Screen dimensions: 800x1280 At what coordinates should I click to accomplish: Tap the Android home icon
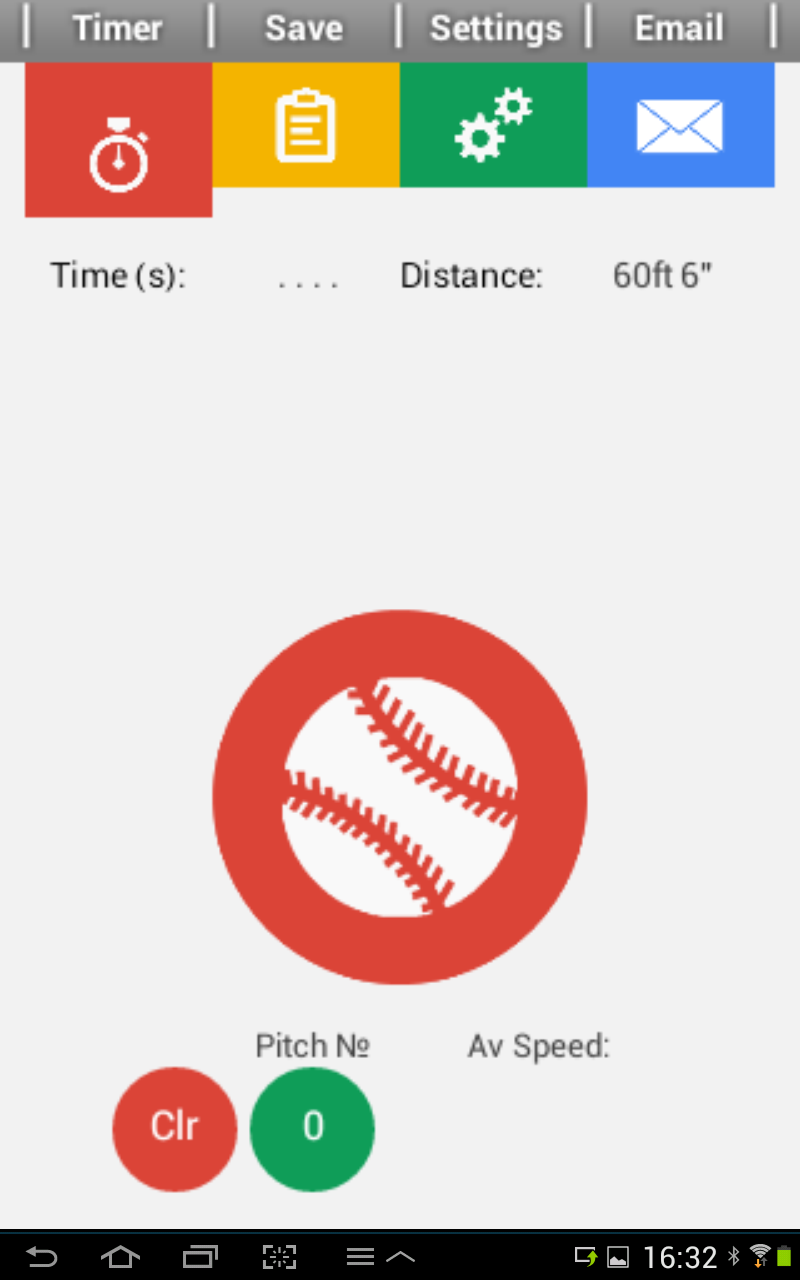(120, 1256)
